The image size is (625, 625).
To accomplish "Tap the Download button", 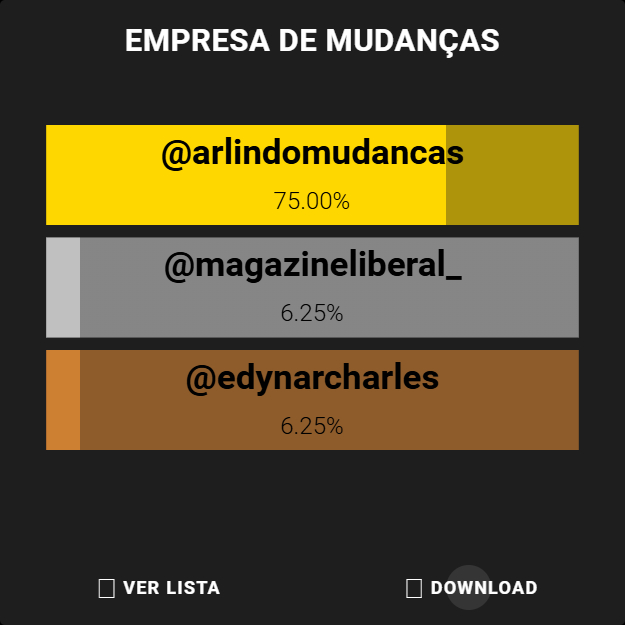I will tap(472, 588).
